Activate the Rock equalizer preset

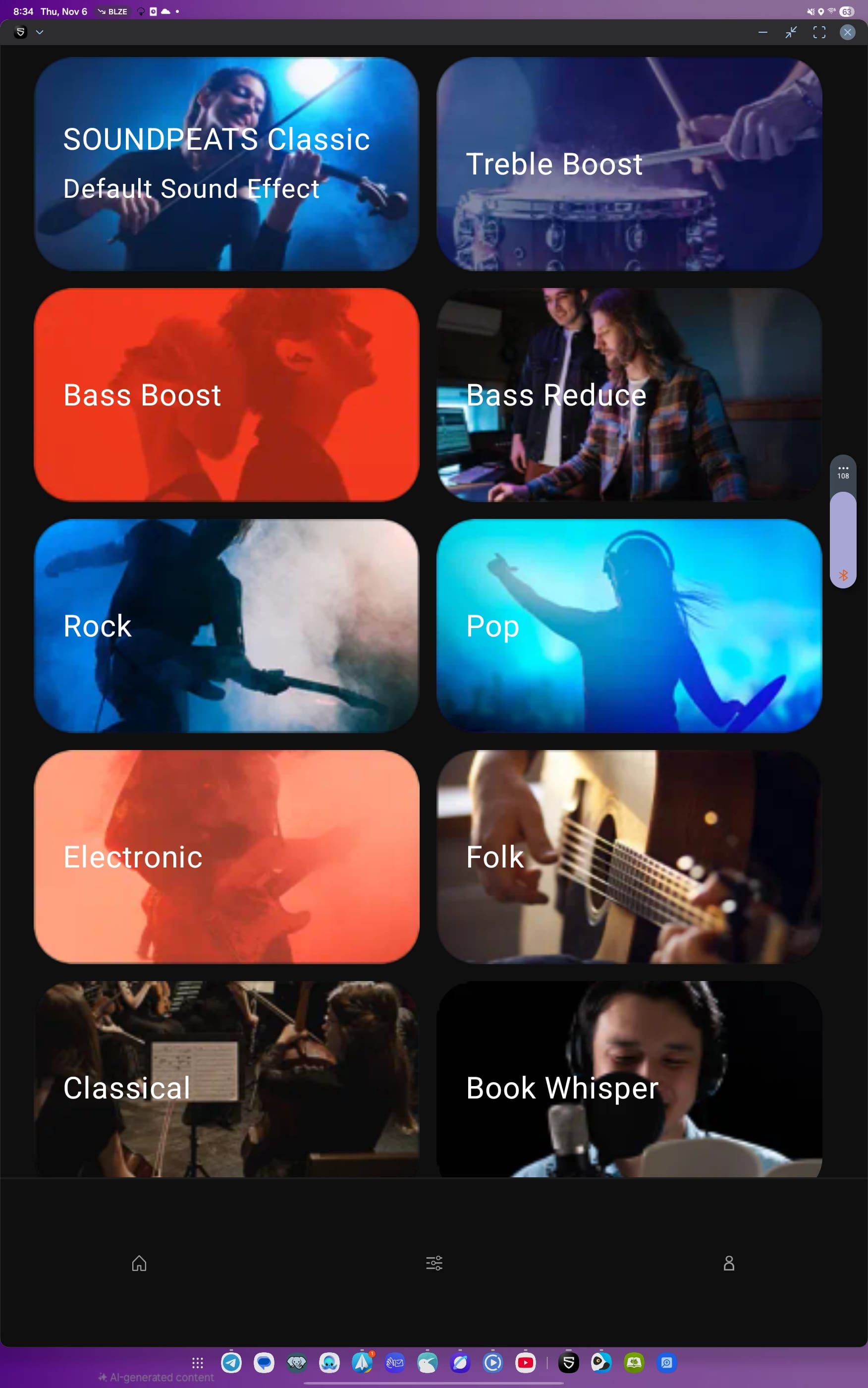(227, 626)
